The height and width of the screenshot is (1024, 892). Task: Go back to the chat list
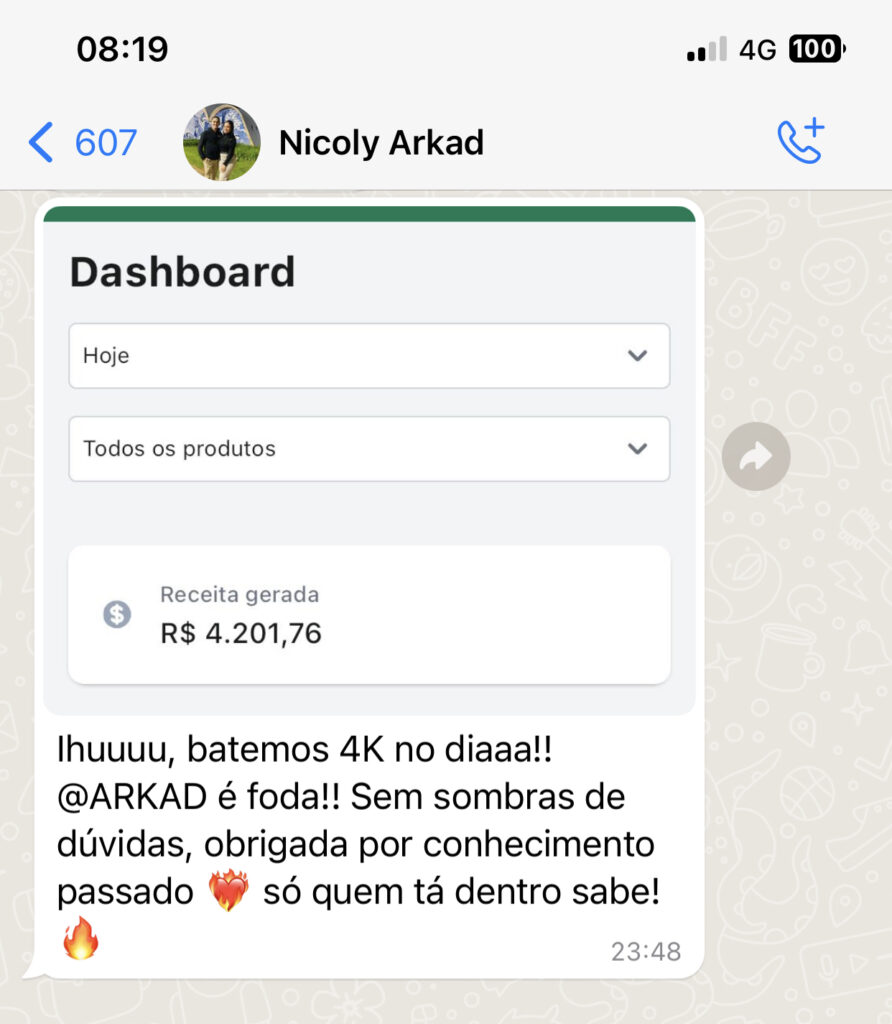(80, 143)
